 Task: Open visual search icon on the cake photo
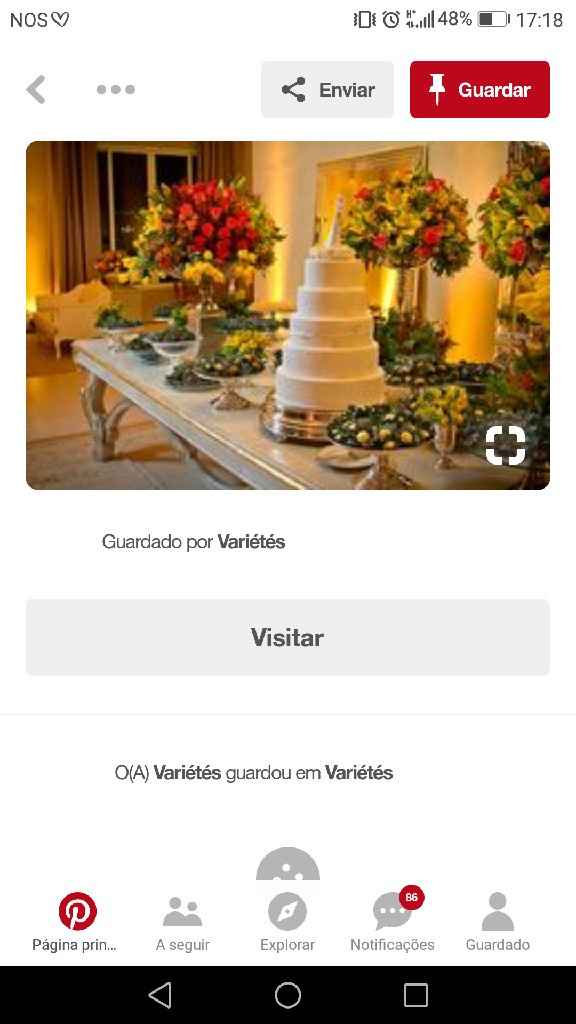(505, 445)
